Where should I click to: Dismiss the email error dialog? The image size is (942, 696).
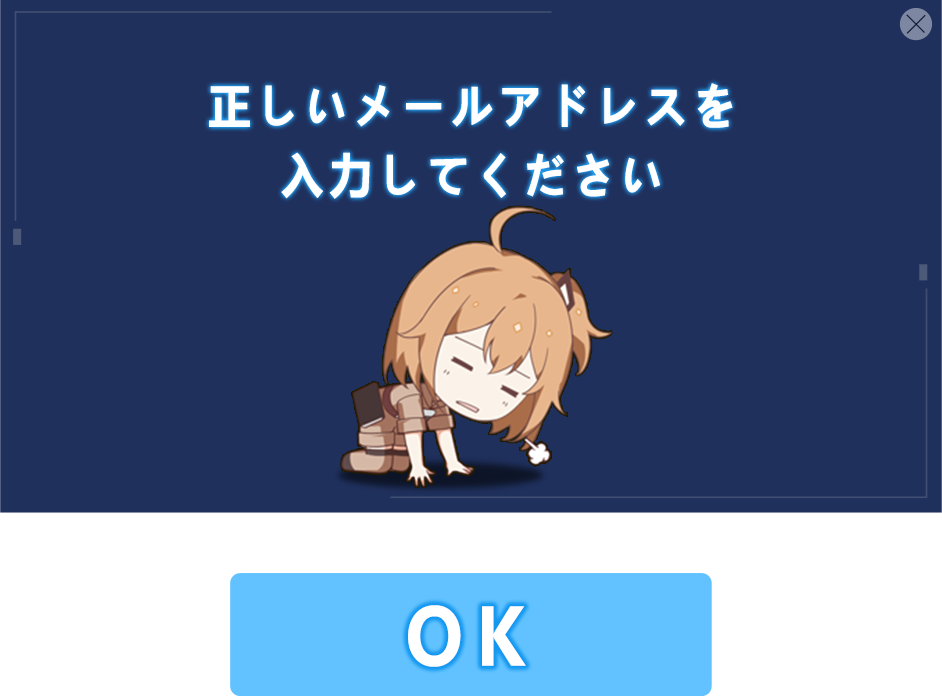[915, 24]
